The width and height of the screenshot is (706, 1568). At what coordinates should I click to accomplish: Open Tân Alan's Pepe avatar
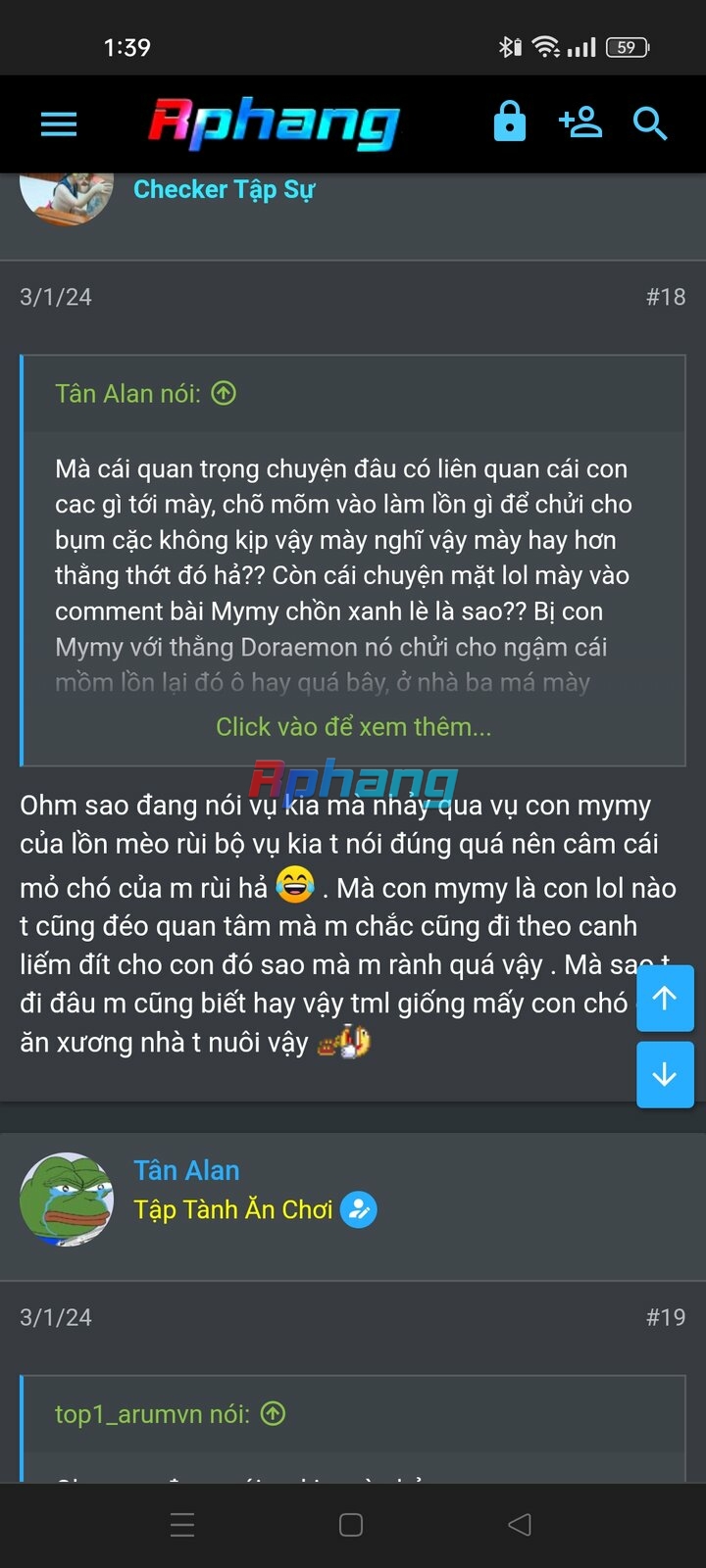tap(67, 1200)
